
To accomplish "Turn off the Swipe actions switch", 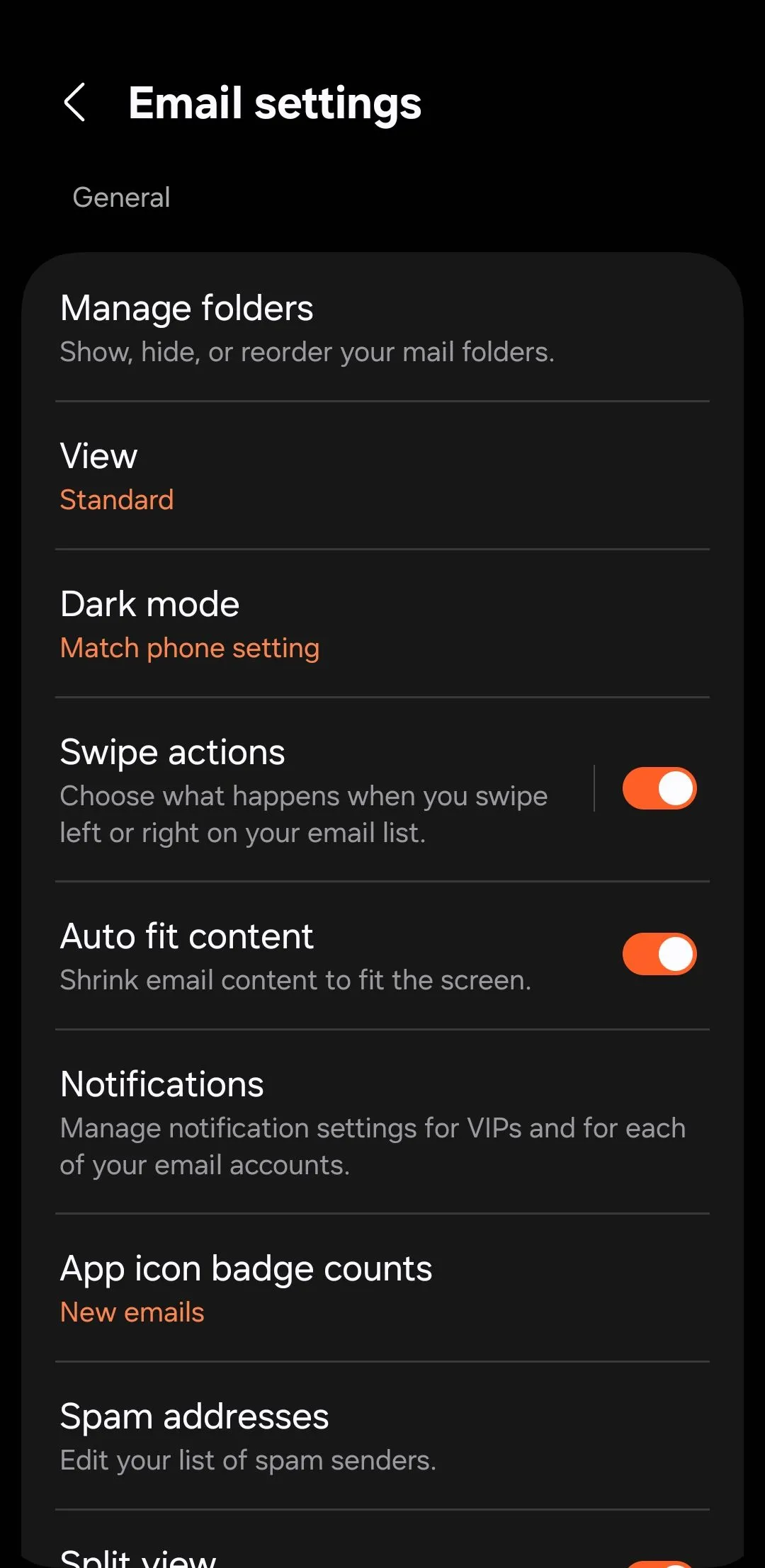I will click(x=659, y=789).
